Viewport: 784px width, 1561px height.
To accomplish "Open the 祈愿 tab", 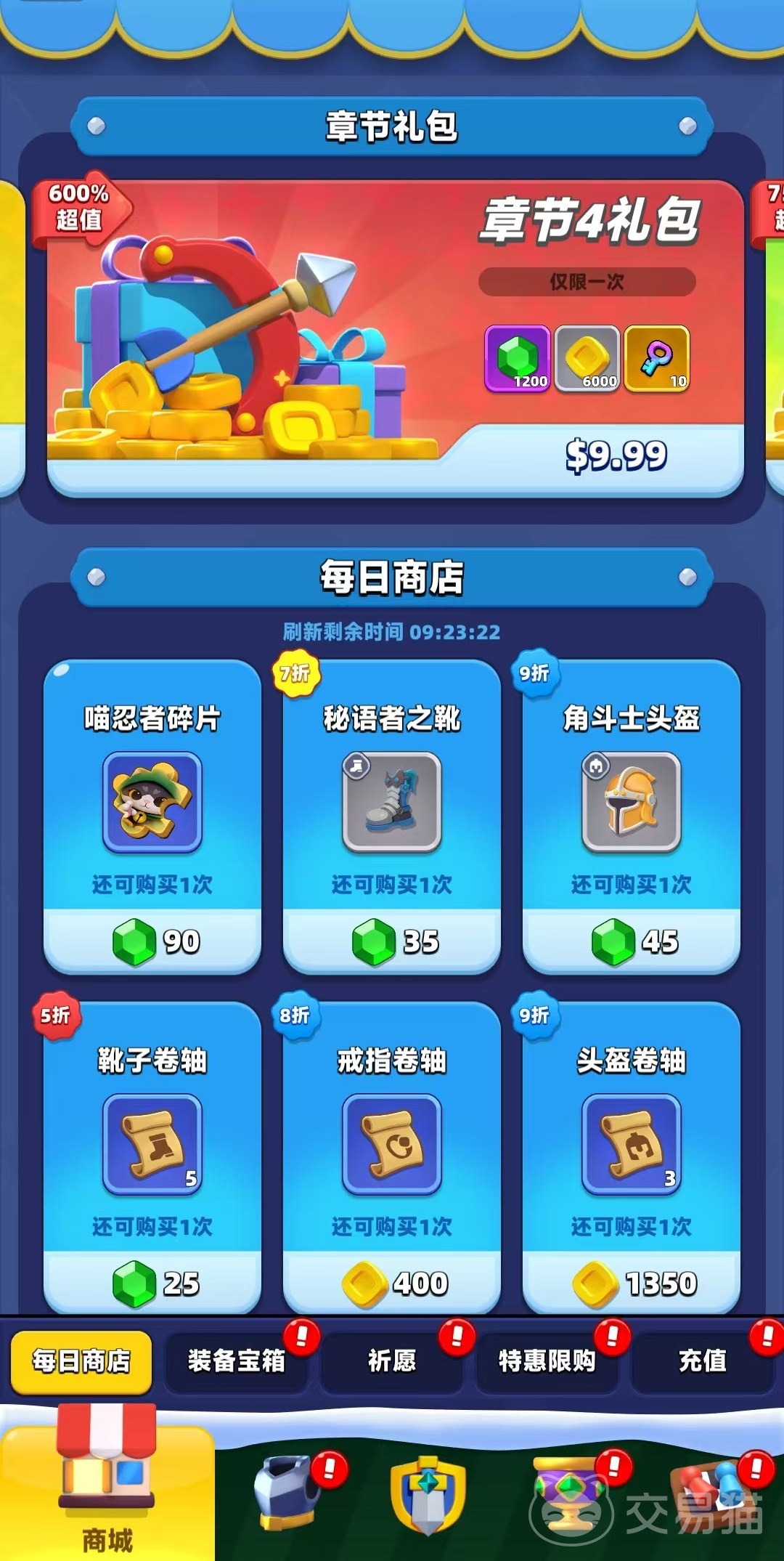I will [392, 1361].
